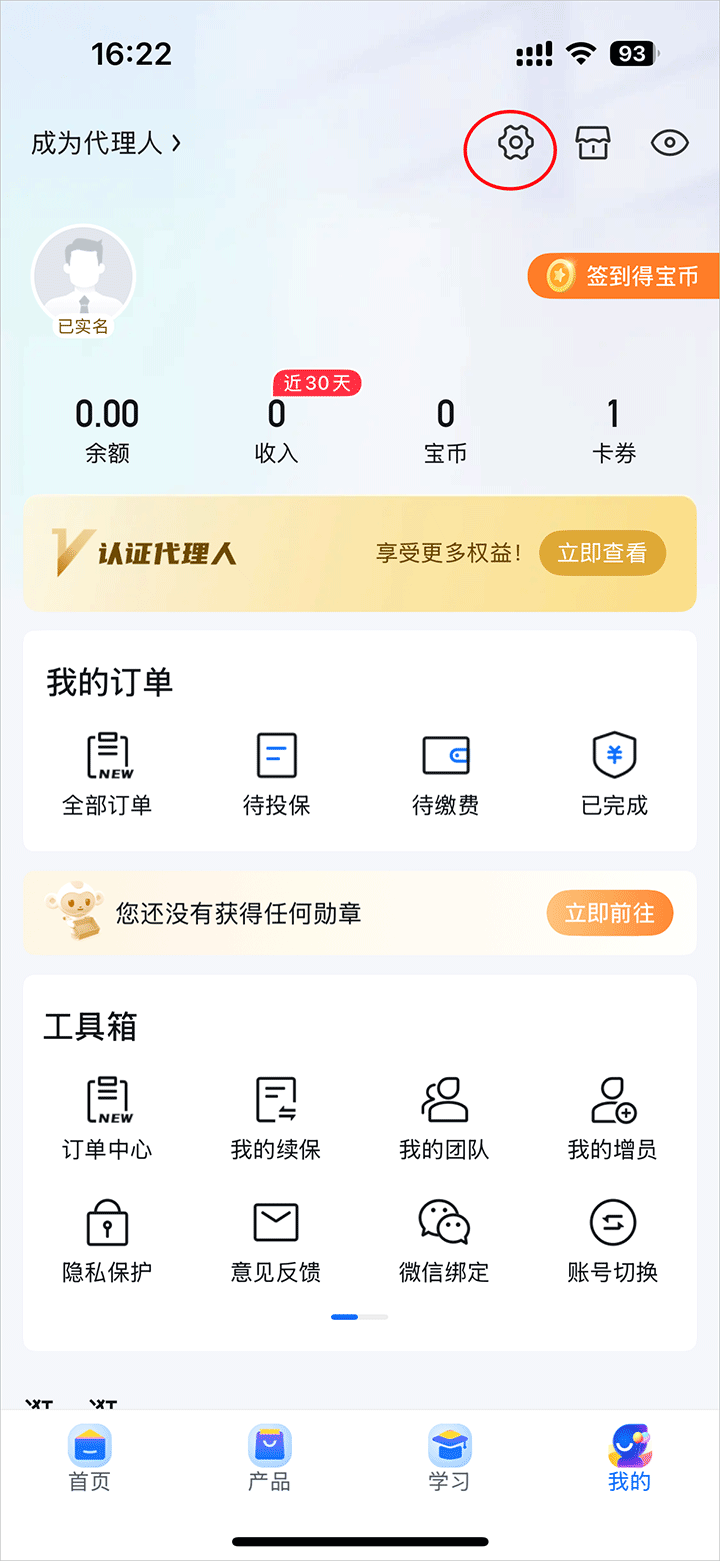Open 隐私保护 settings
Screen dimensions: 720x1561
(107, 1241)
